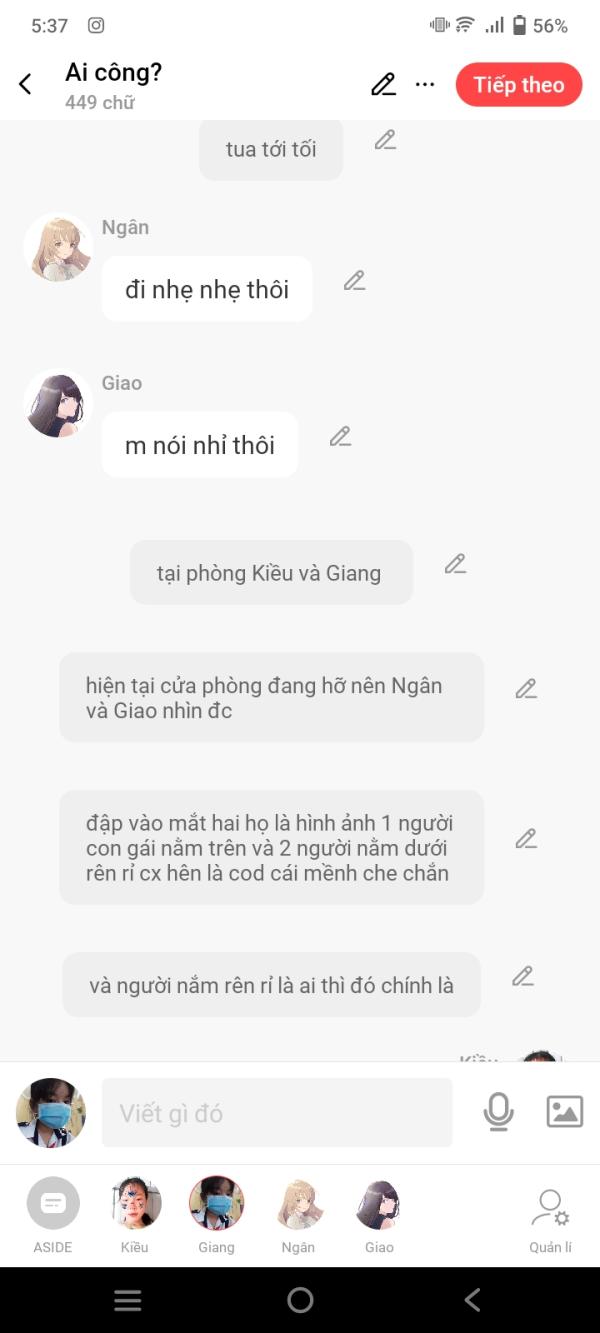Edit the "và người nằm rên rỉ" line
The width and height of the screenshot is (600, 1333).
(522, 976)
